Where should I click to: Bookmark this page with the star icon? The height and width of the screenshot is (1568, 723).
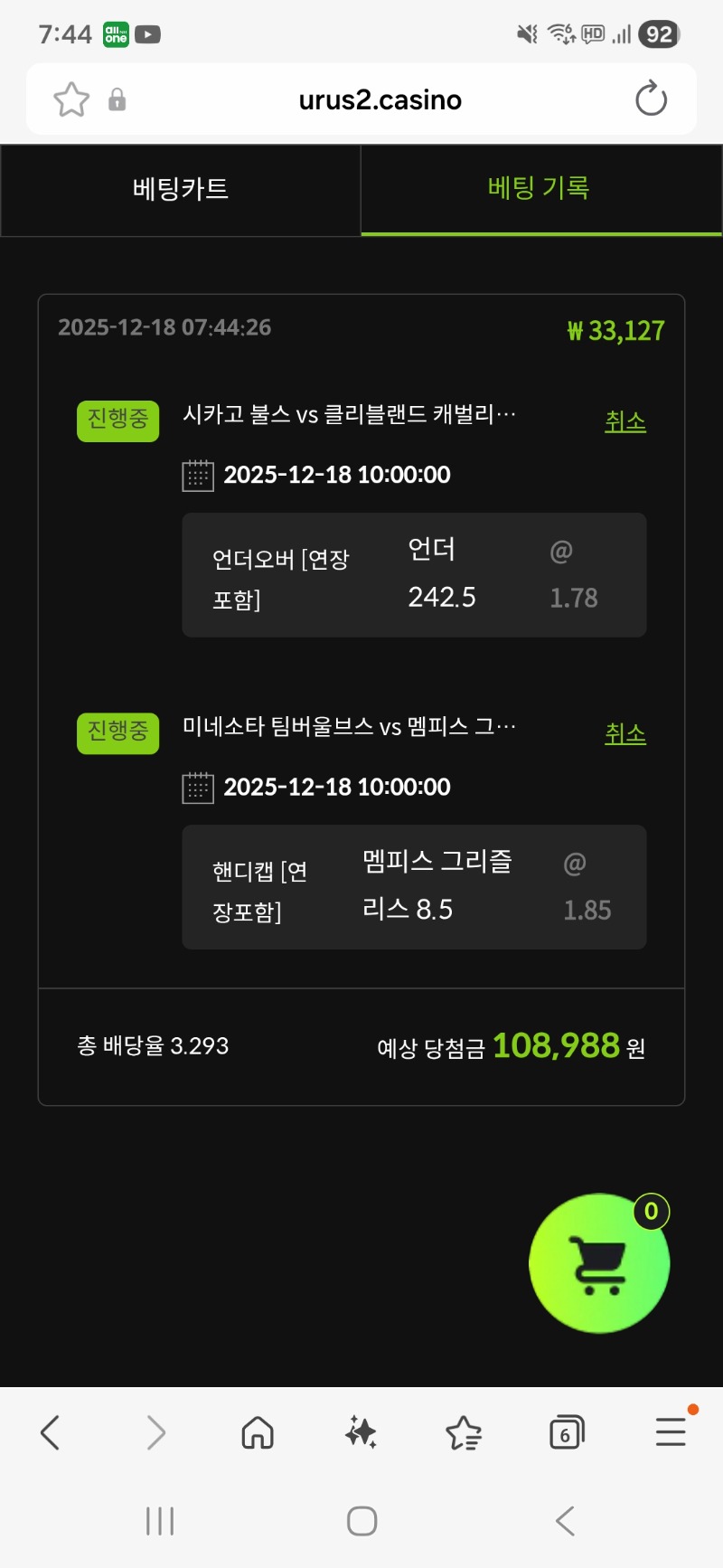pyautogui.click(x=71, y=99)
